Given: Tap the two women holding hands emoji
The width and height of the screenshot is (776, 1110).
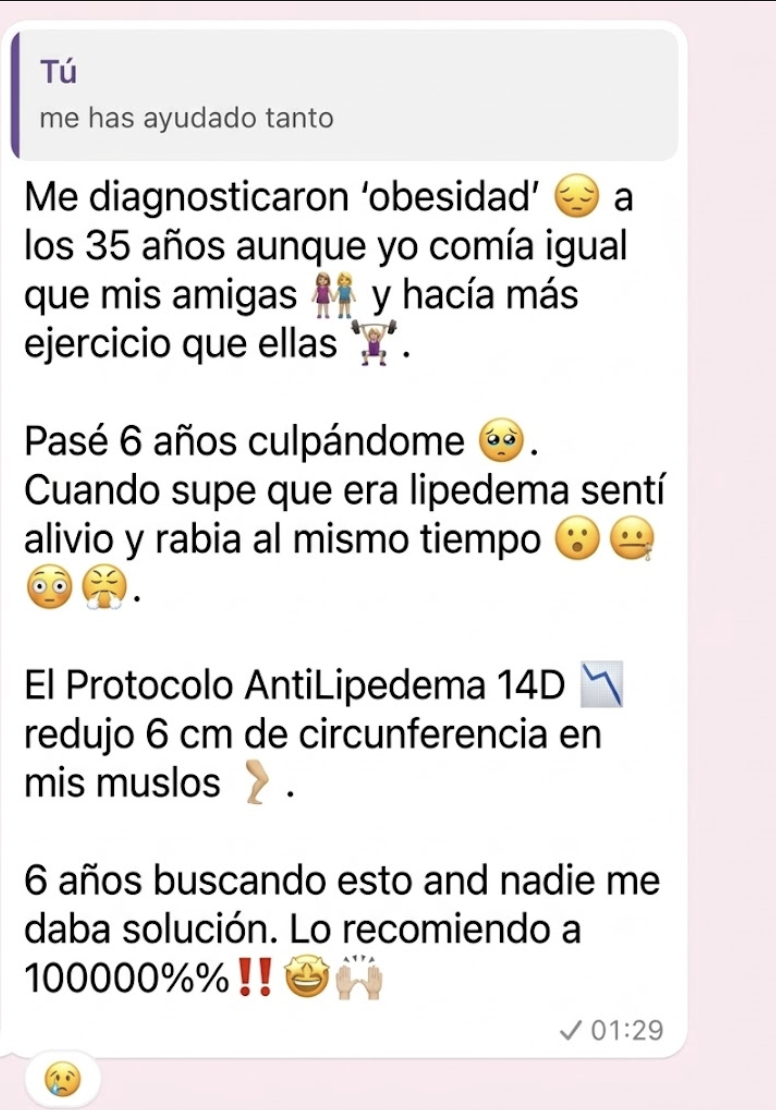Looking at the screenshot, I should point(335,292).
